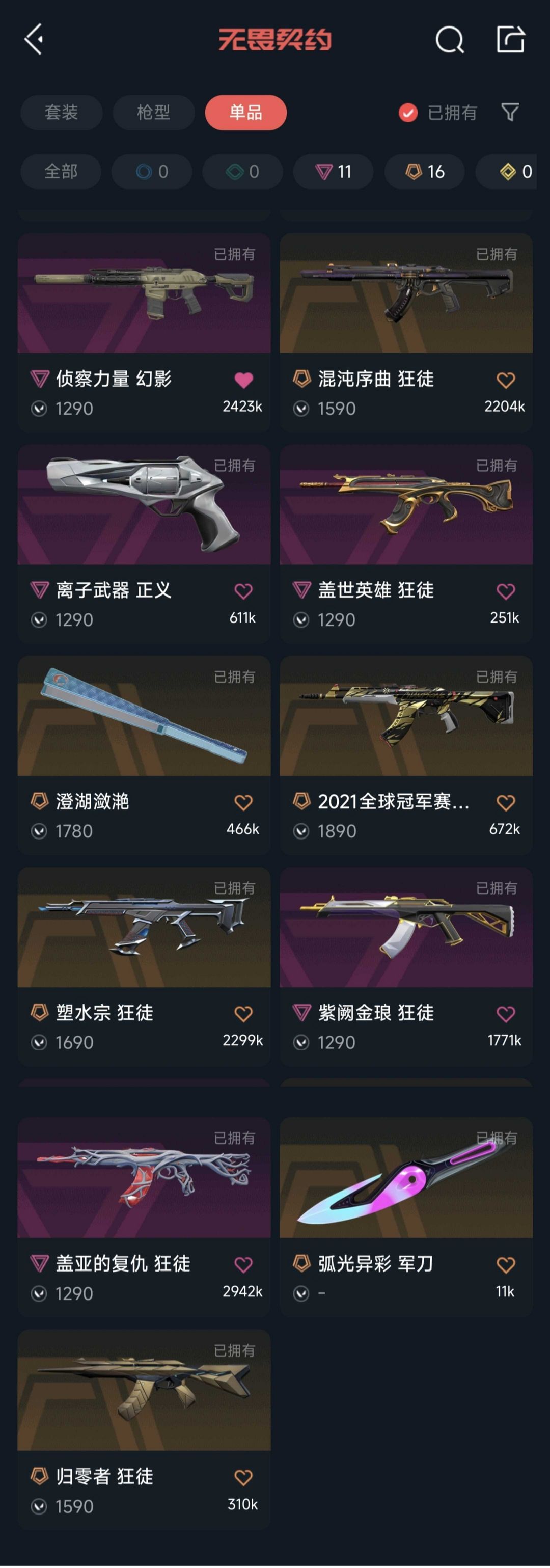Tap the share icon in header

point(510,40)
